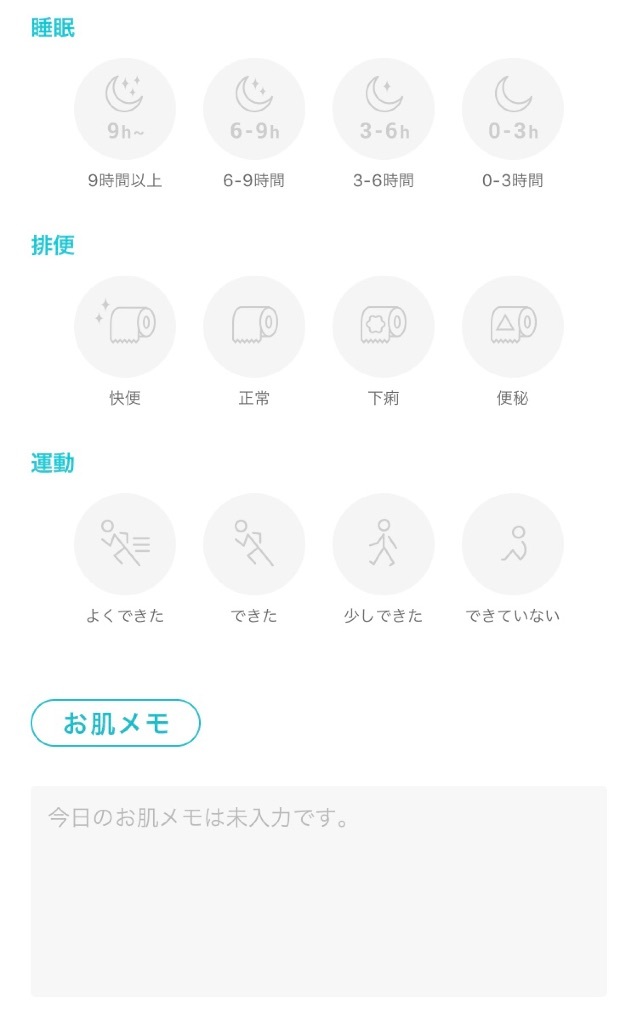
Task: Choose よくできた for exercise
Action: tap(125, 544)
